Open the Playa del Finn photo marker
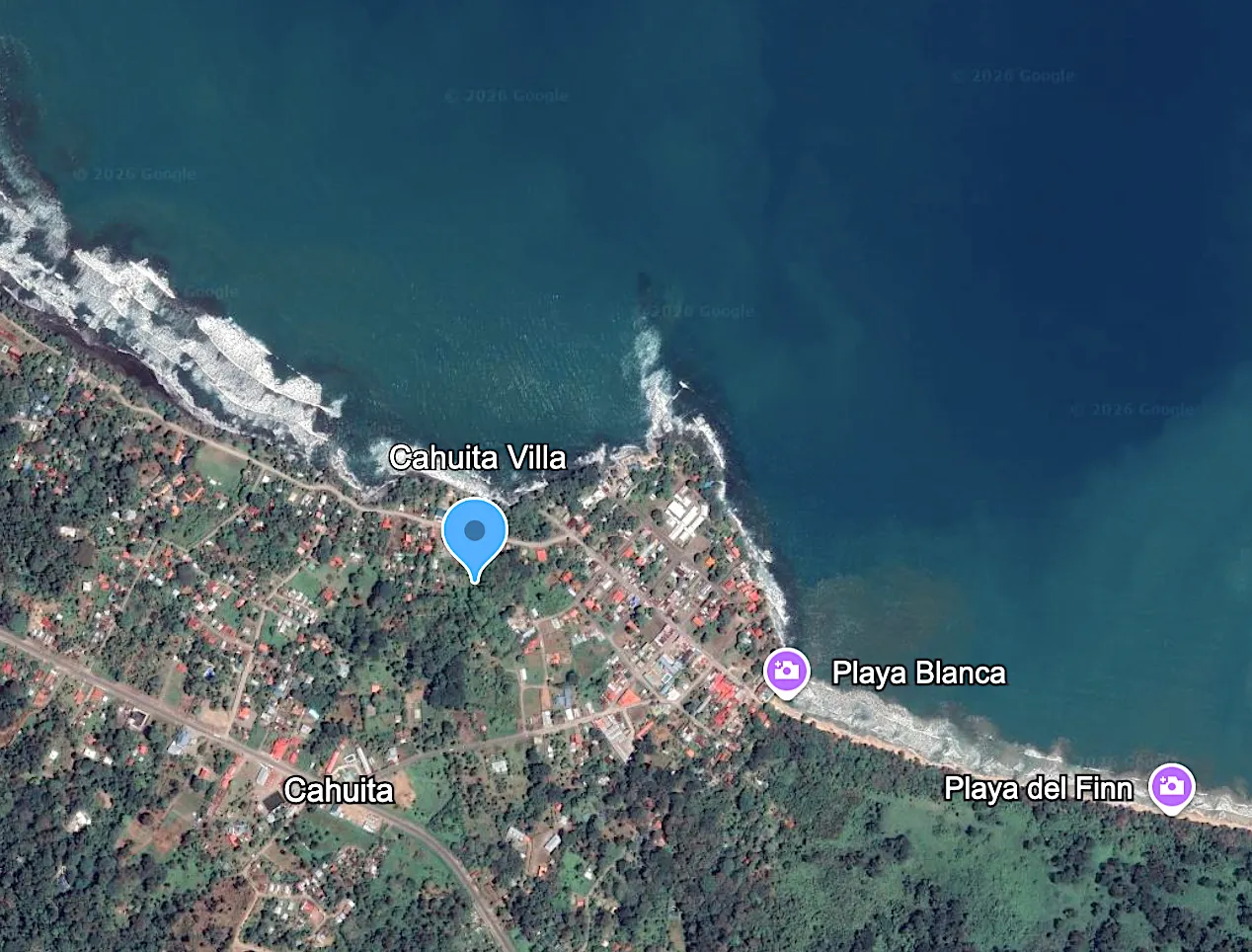The width and height of the screenshot is (1252, 952). point(1171,788)
